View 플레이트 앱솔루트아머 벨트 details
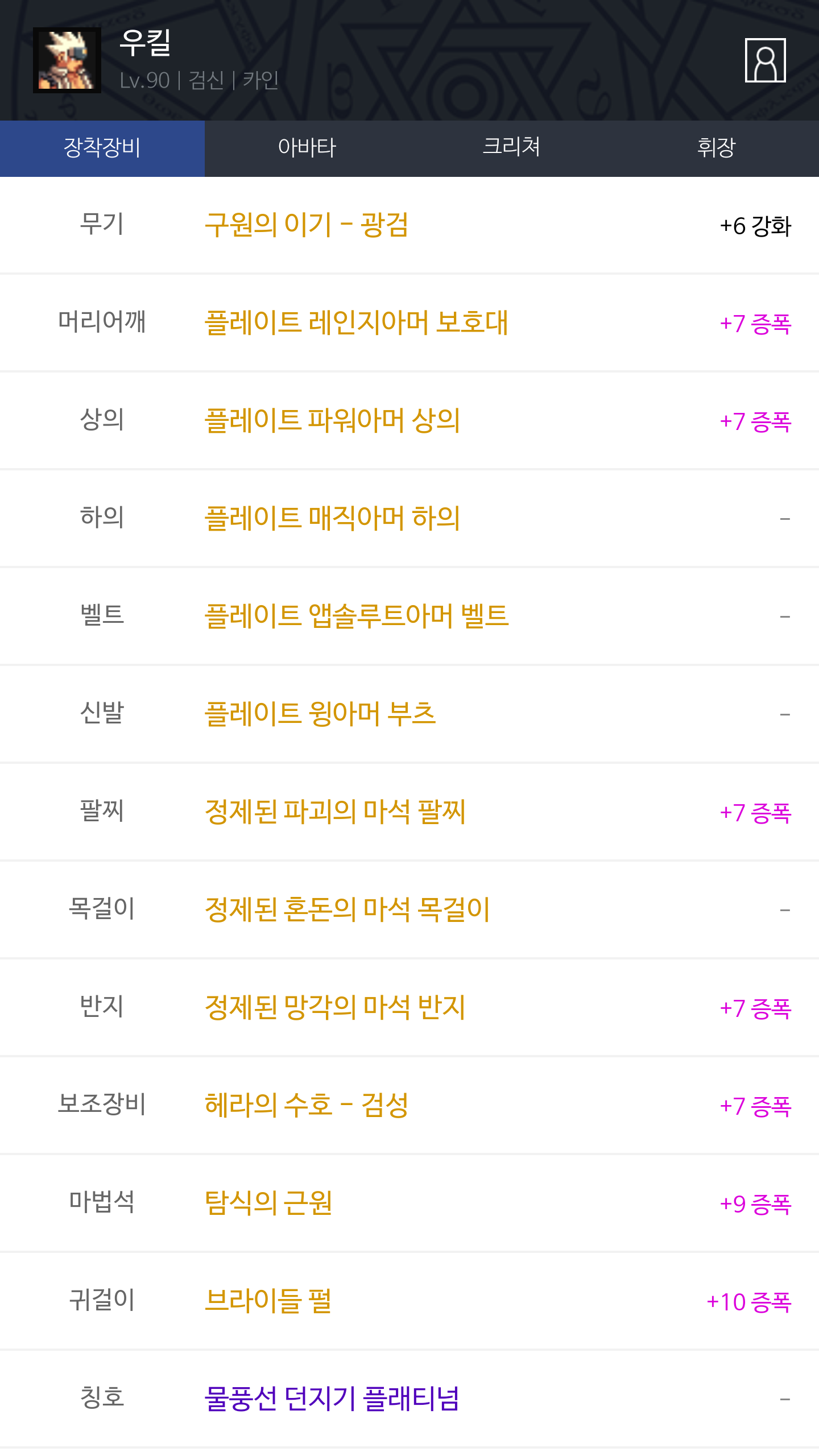Viewport: 819px width, 1456px height. (x=357, y=617)
